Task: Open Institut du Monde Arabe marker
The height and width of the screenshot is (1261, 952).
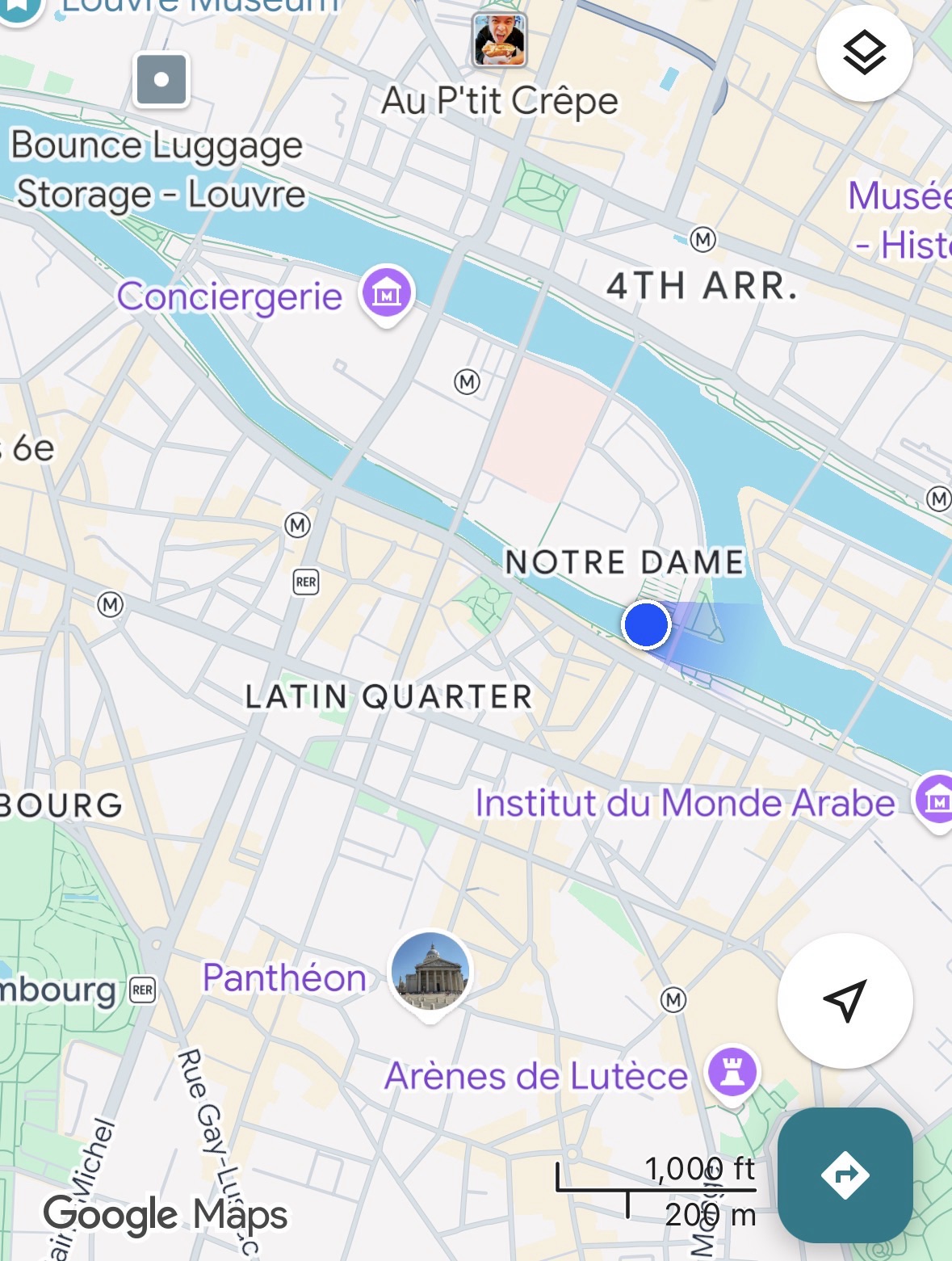Action: 935,800
